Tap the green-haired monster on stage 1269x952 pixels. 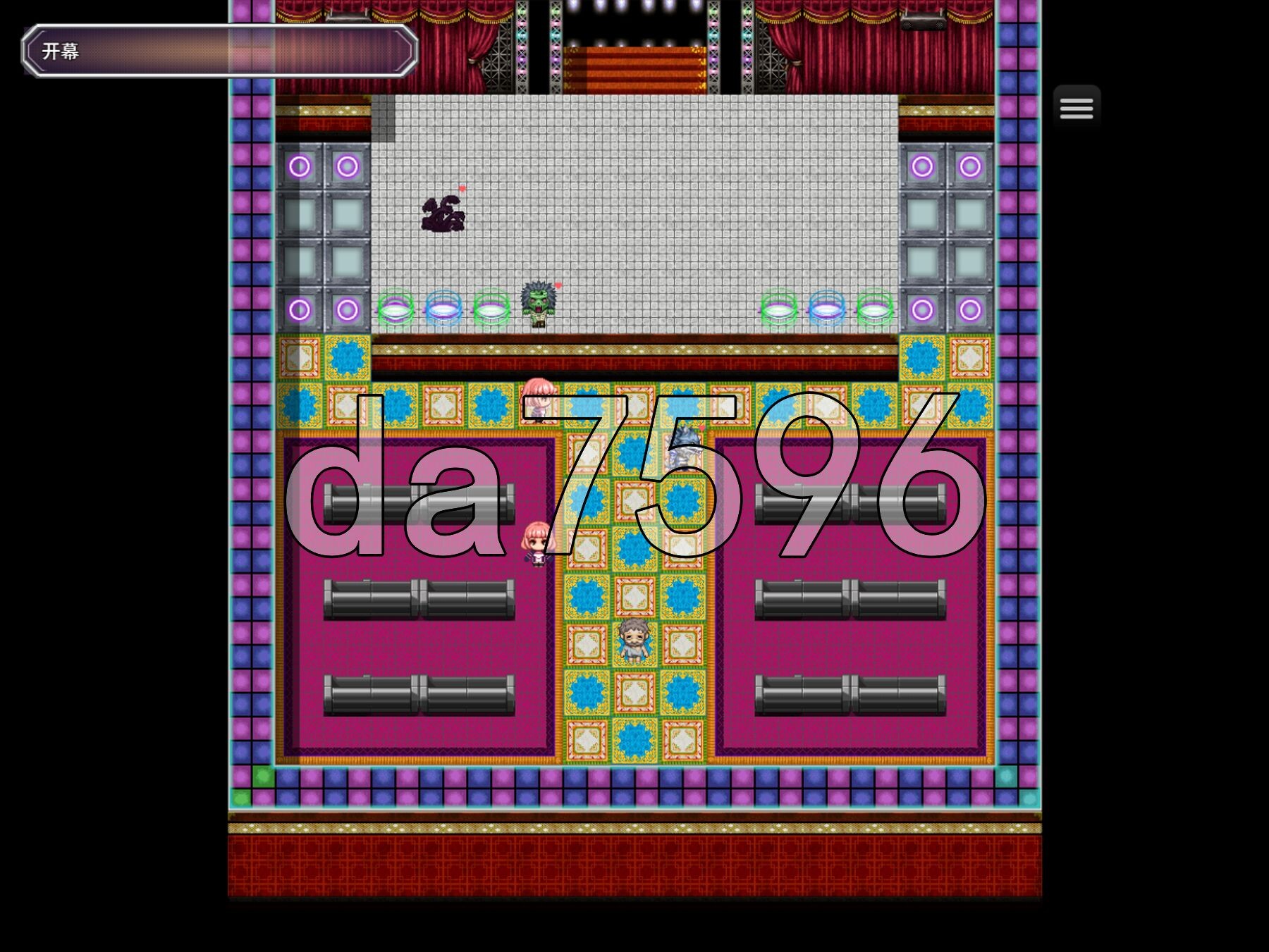(539, 304)
